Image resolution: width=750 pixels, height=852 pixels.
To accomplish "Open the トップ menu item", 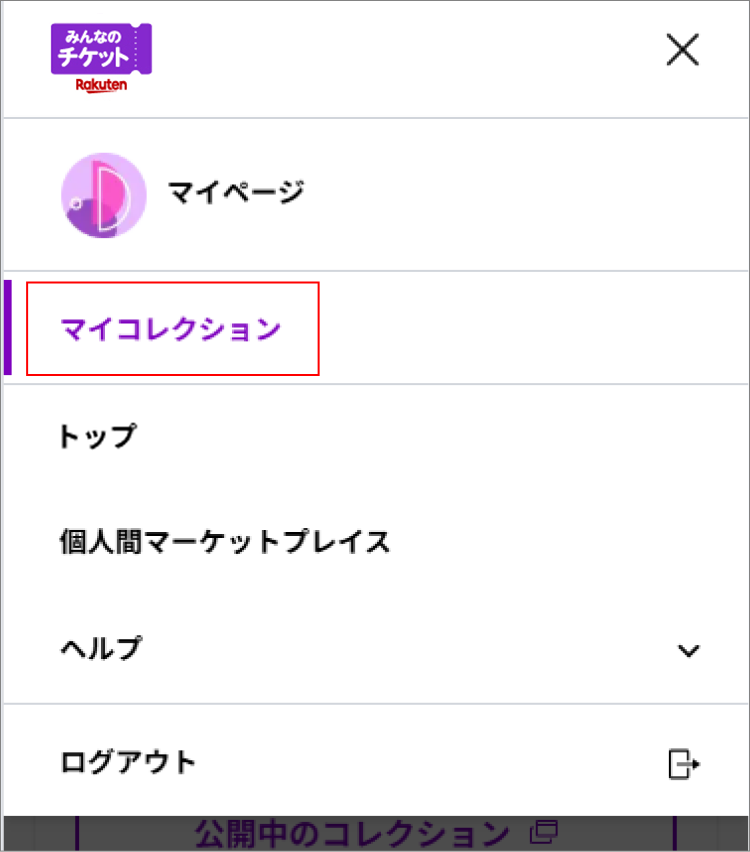I will (x=97, y=435).
